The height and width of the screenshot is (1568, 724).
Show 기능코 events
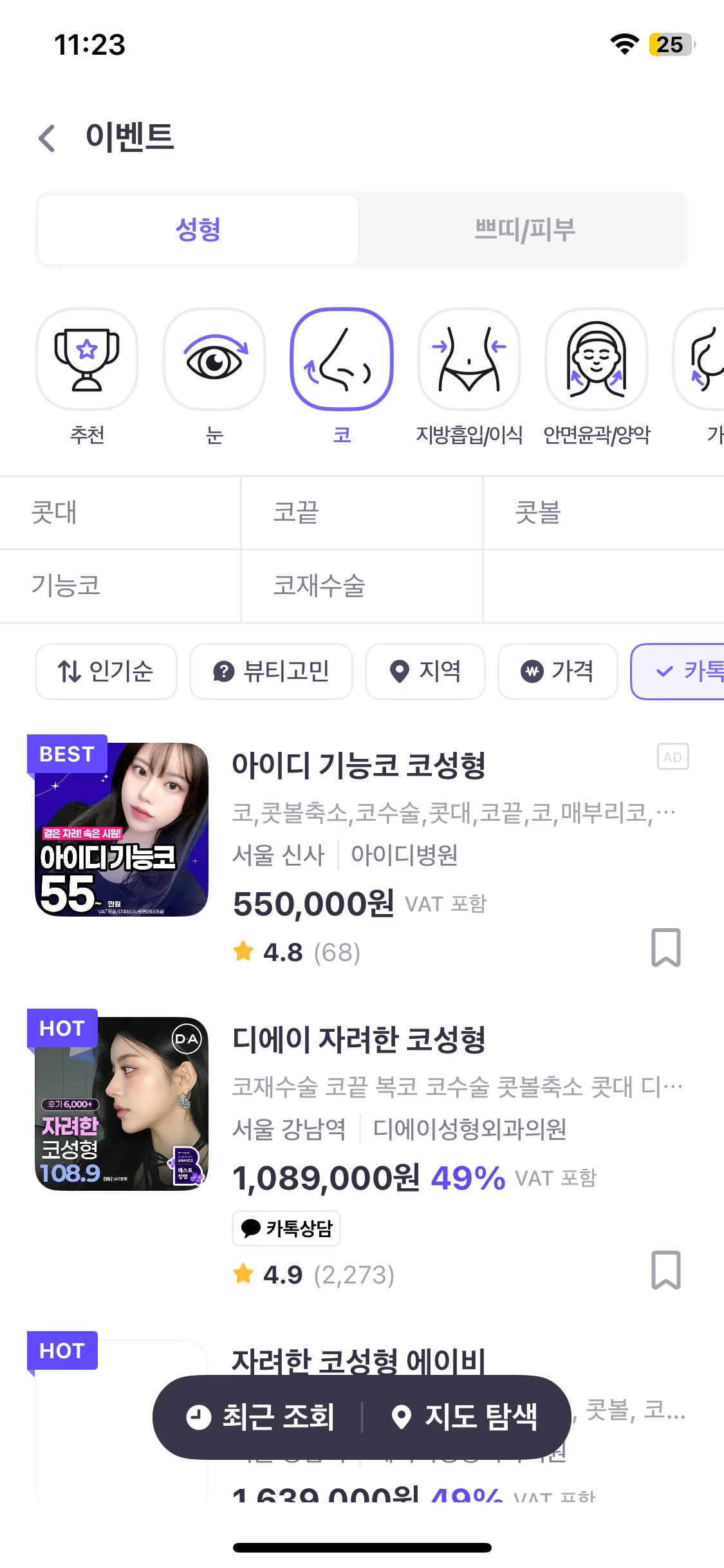click(x=120, y=586)
